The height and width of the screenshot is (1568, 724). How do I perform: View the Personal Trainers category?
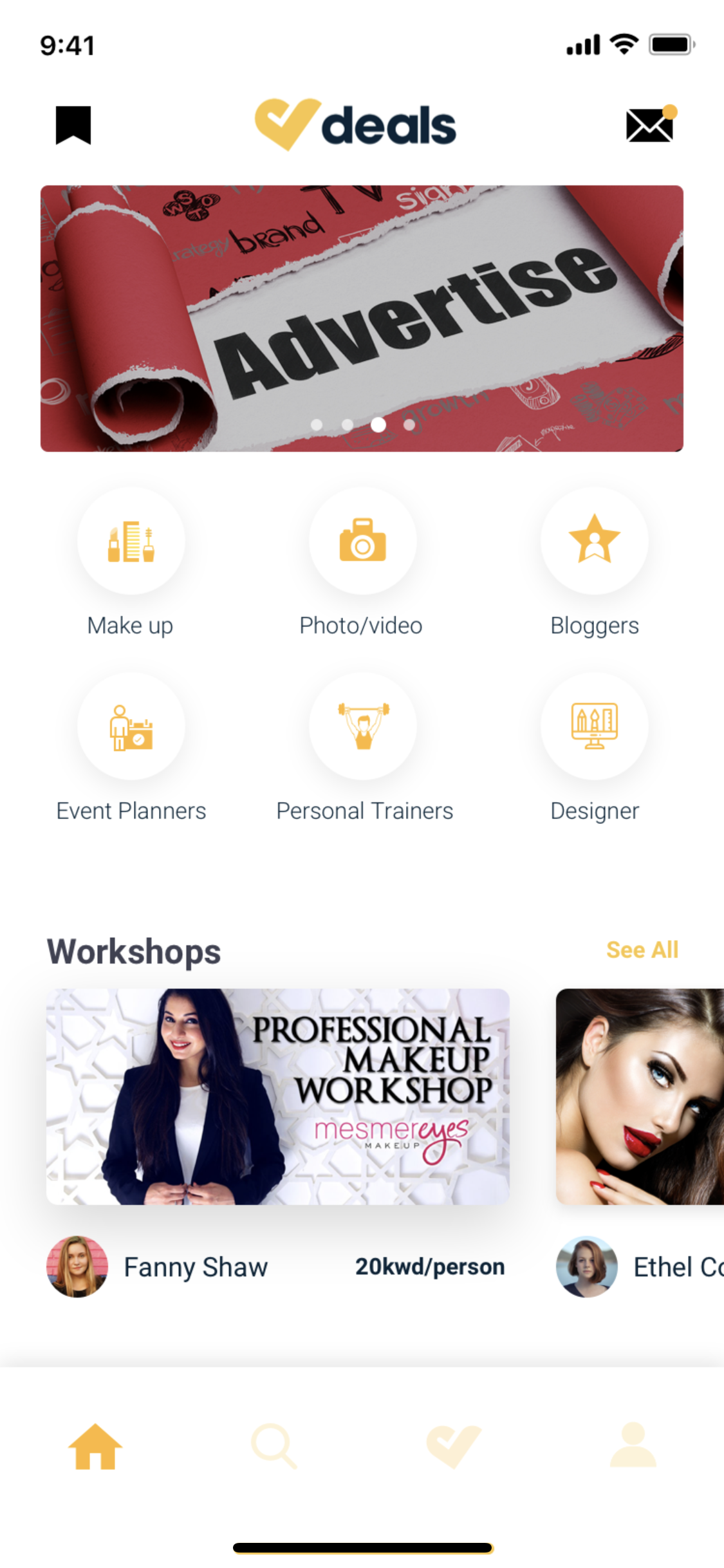point(363,727)
